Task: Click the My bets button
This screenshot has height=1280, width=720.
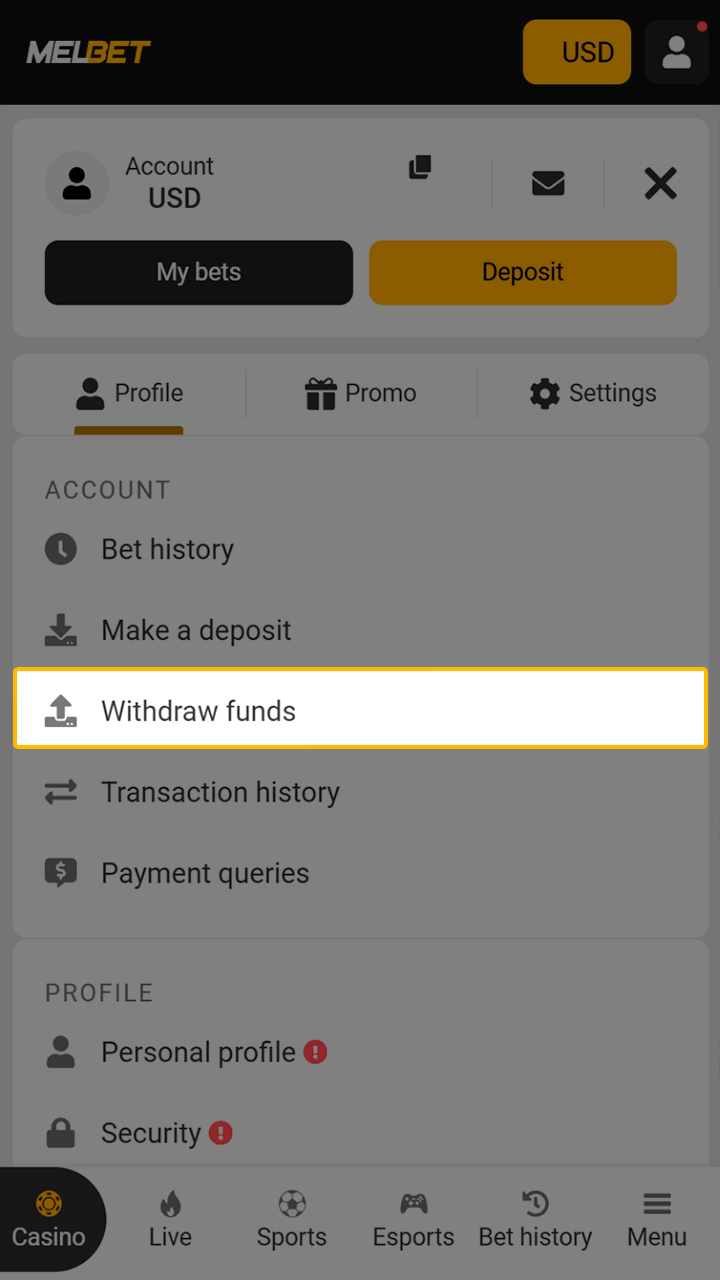Action: [x=198, y=272]
